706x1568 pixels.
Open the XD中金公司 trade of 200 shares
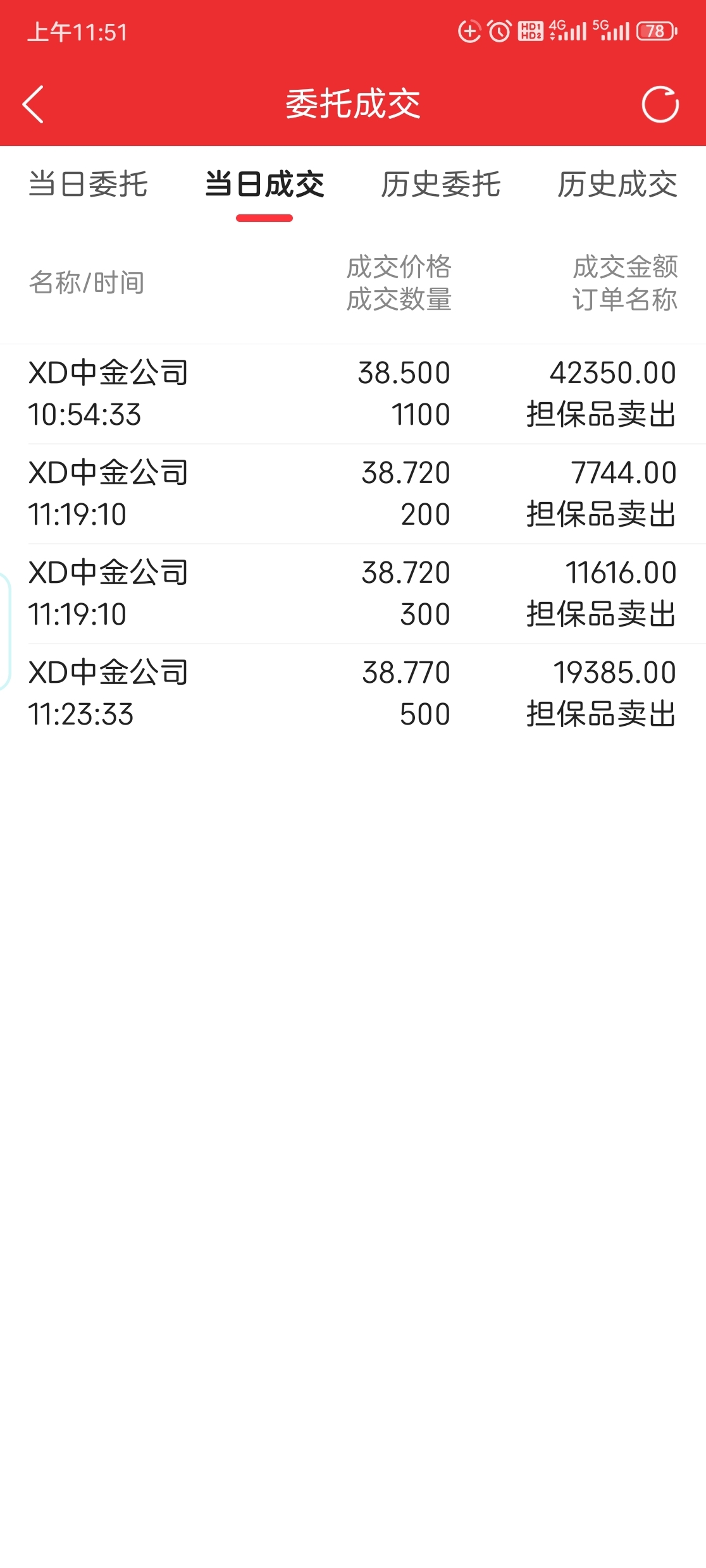click(x=353, y=494)
